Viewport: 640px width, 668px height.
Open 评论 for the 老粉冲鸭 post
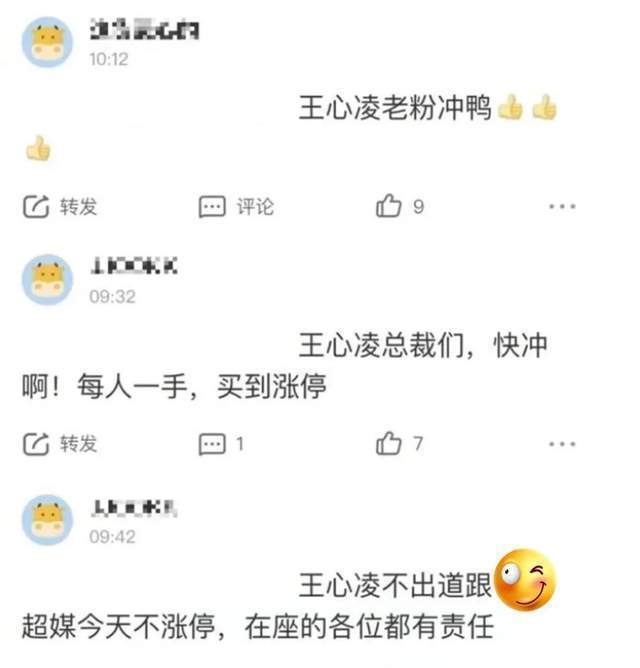pyautogui.click(x=236, y=207)
